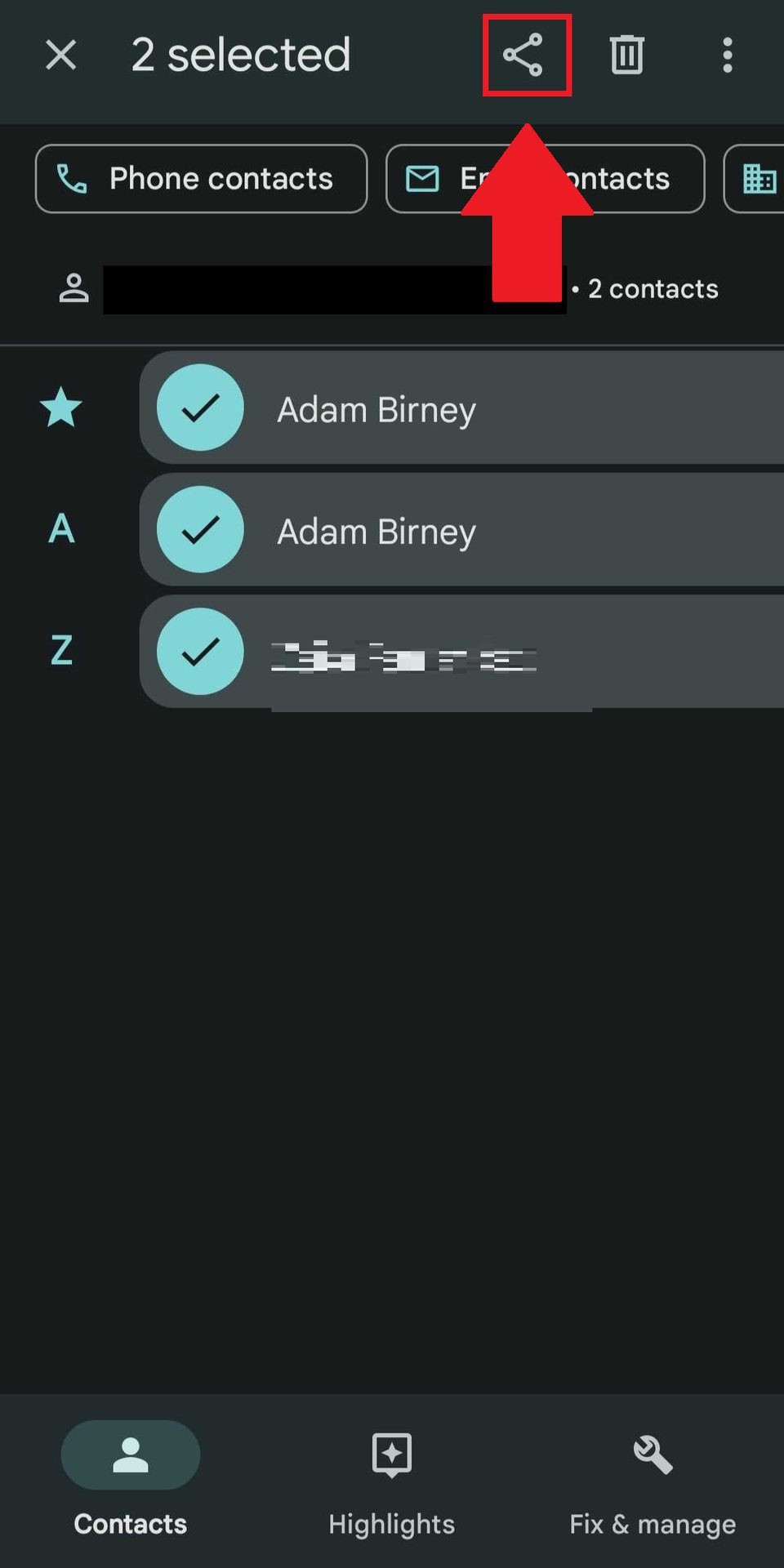
Task: Close the selection mode
Action: tap(61, 56)
